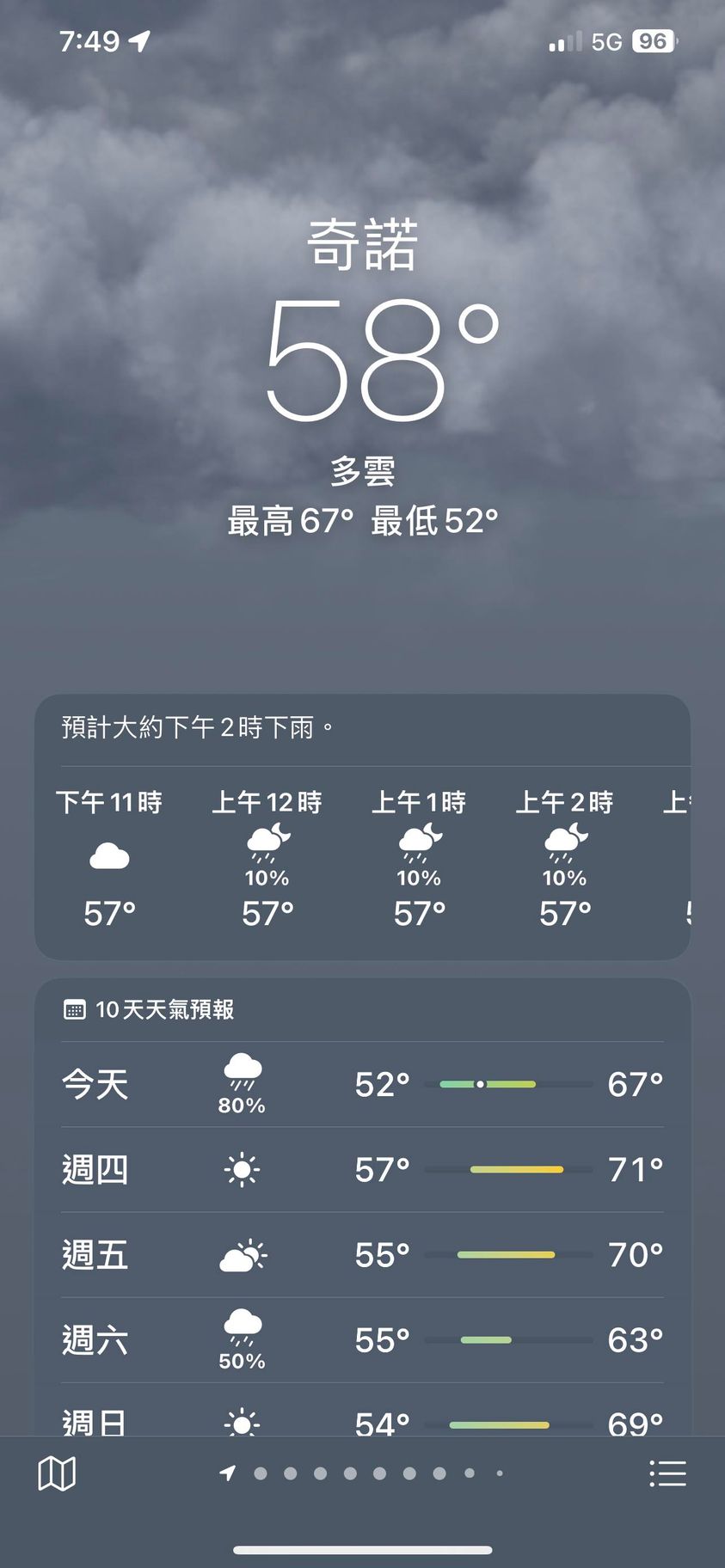Select the 週六 forecast row
This screenshot has height=1568, width=725.
(x=362, y=1340)
